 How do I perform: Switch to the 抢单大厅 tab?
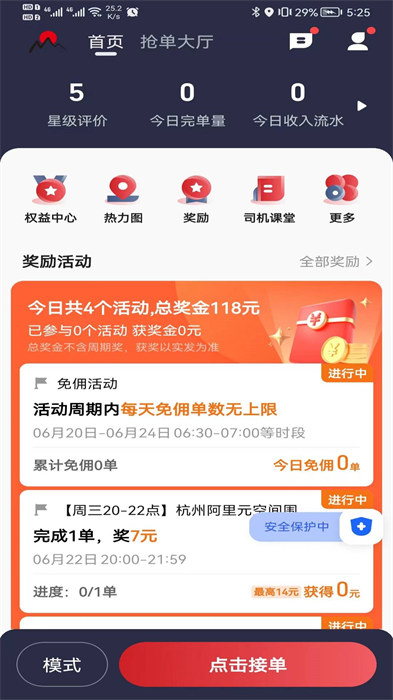click(176, 42)
